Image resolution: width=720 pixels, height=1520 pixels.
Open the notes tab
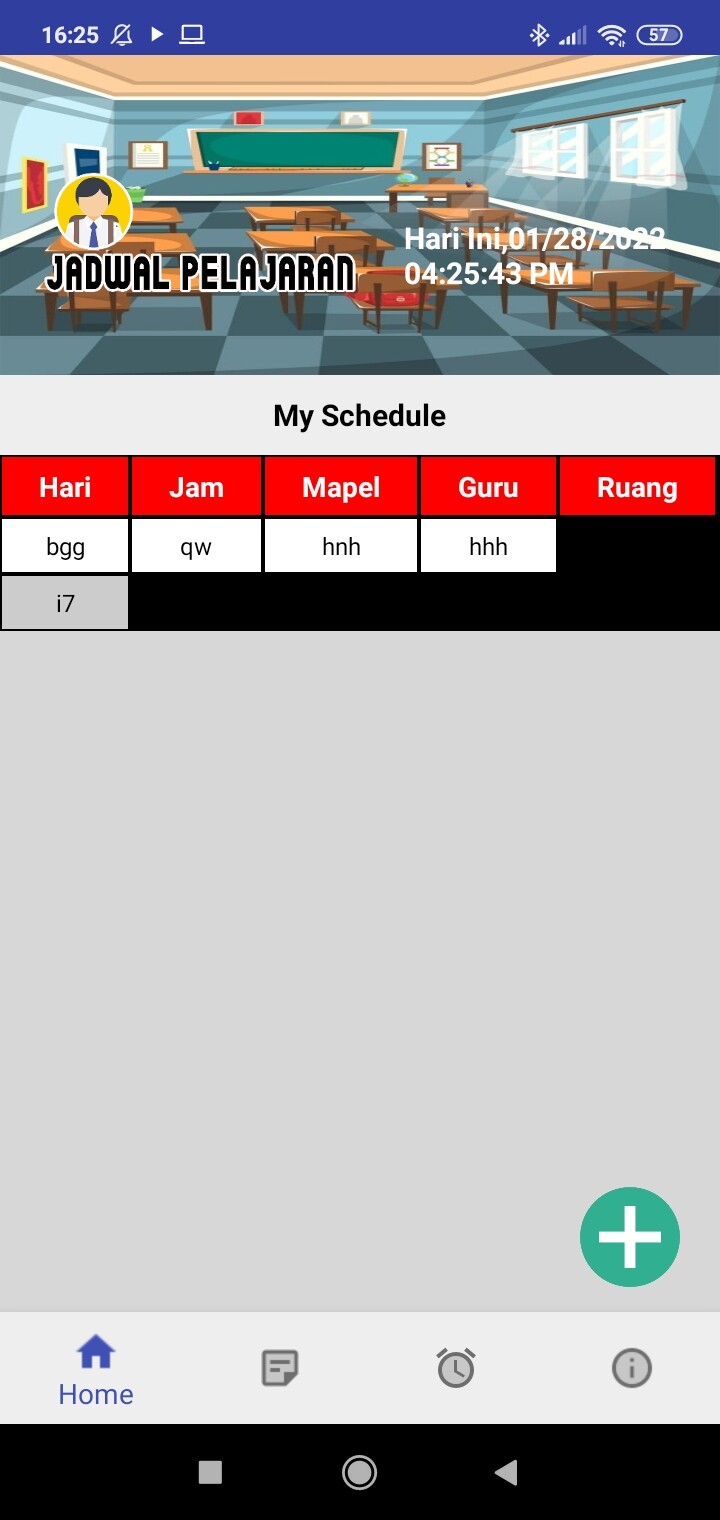[279, 1367]
